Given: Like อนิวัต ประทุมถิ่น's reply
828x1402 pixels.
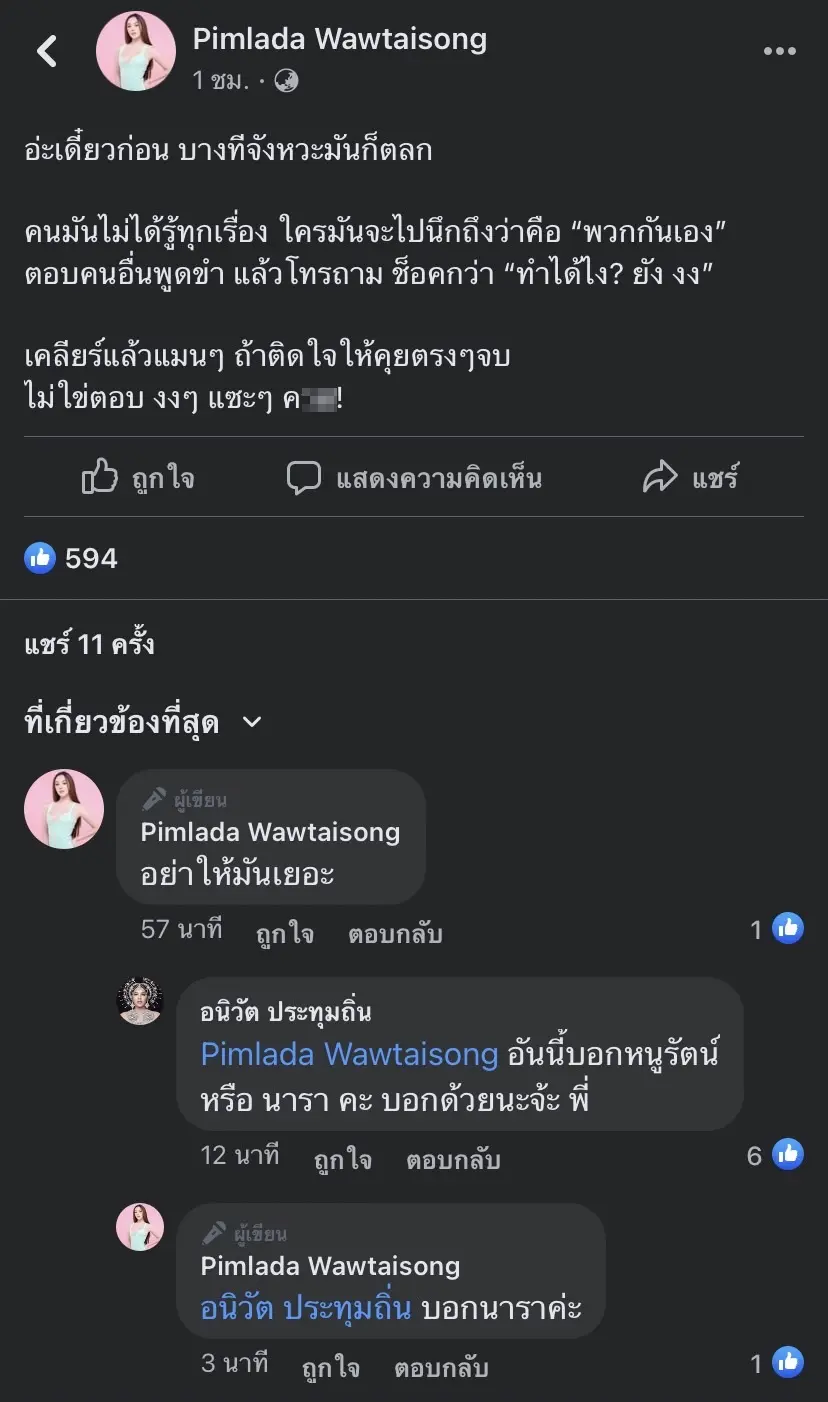Looking at the screenshot, I should (342, 1160).
